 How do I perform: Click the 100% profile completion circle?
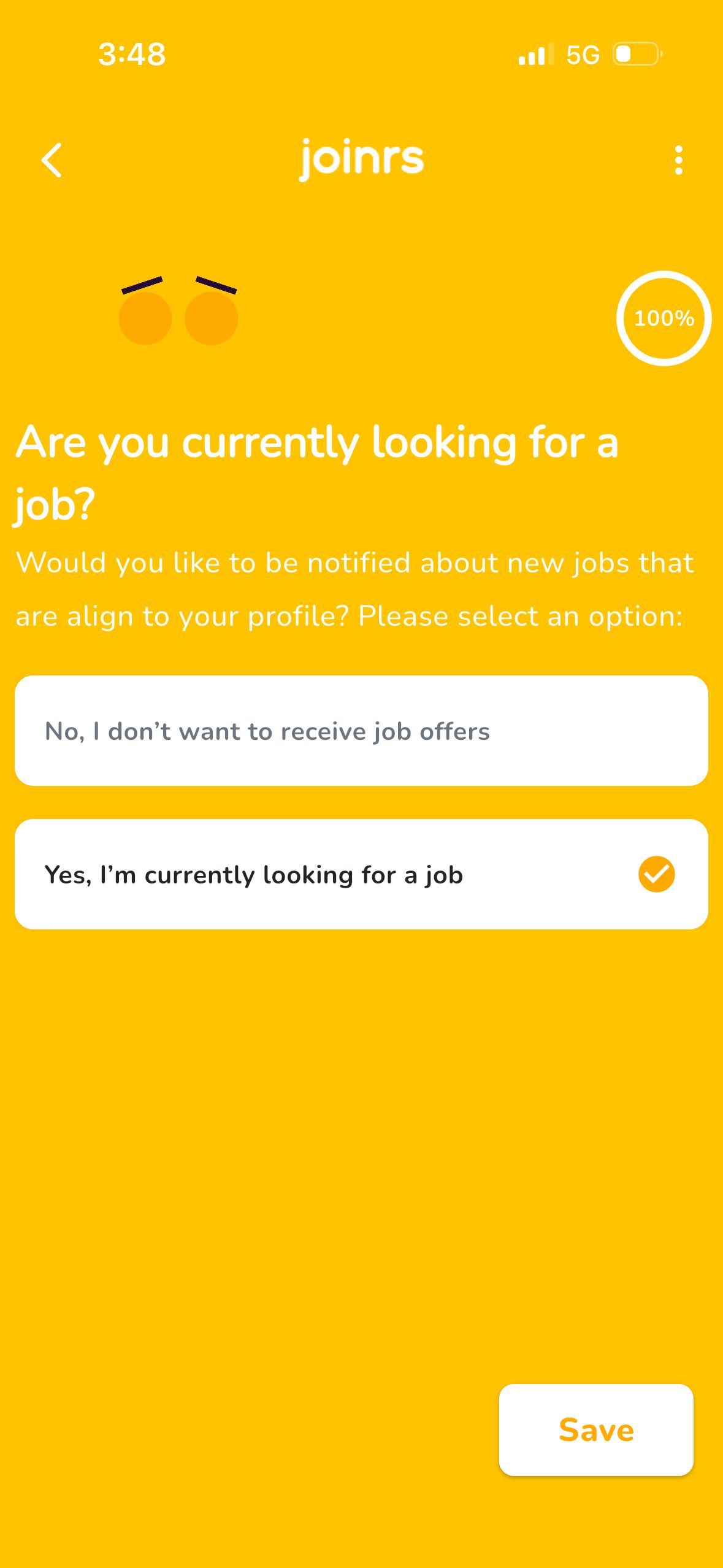click(x=662, y=319)
